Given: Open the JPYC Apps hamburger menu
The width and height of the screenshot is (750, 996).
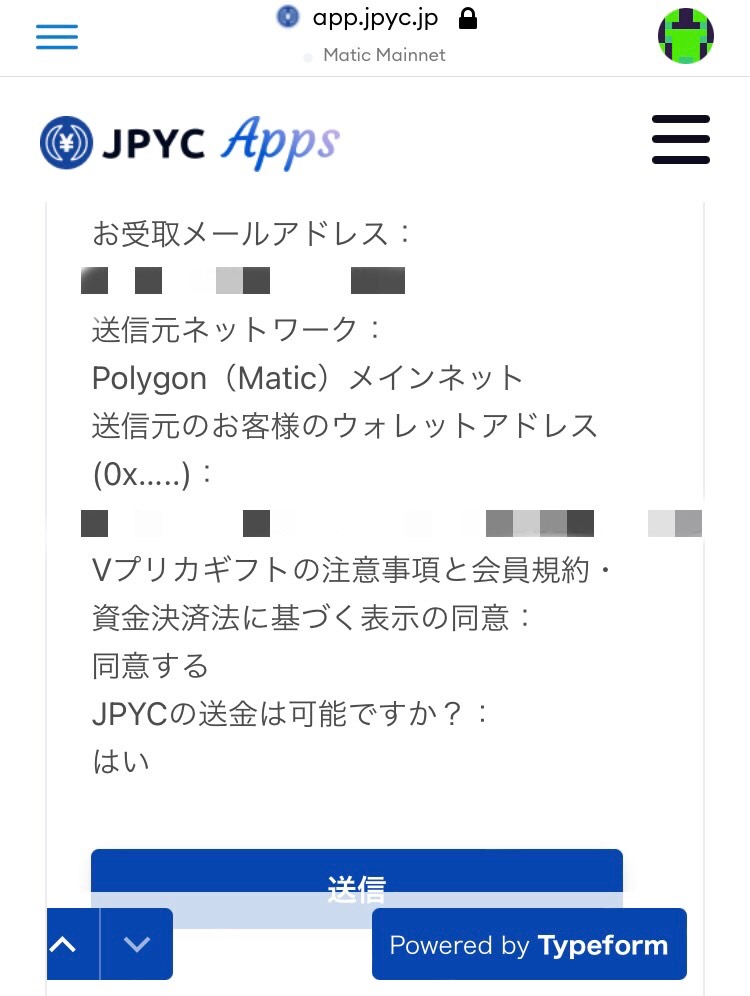Looking at the screenshot, I should point(680,140).
